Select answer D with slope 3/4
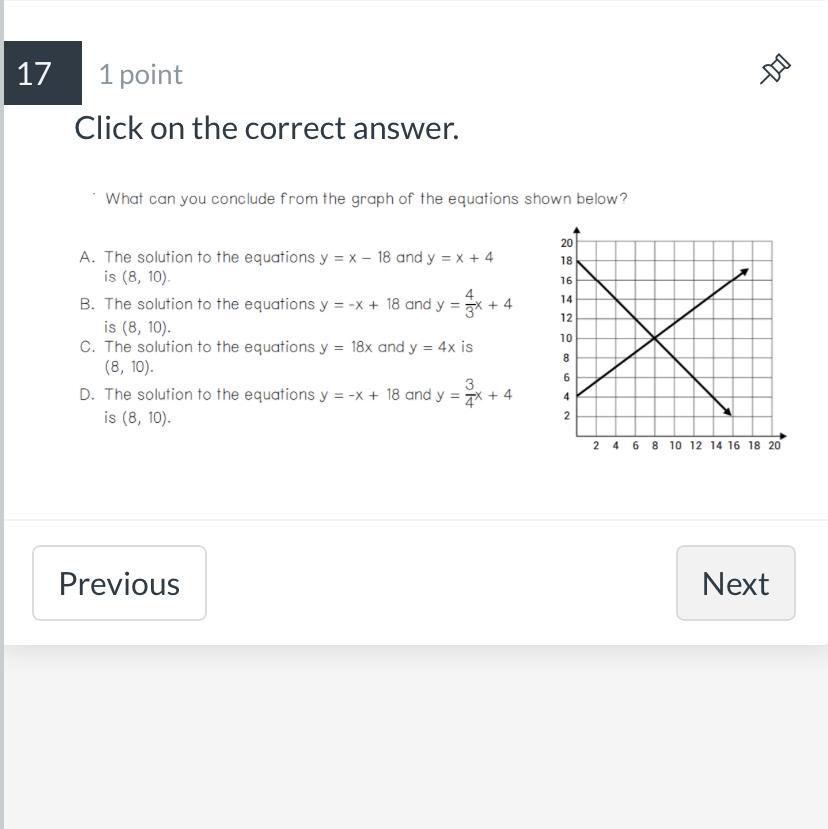This screenshot has width=828, height=829. tap(296, 402)
